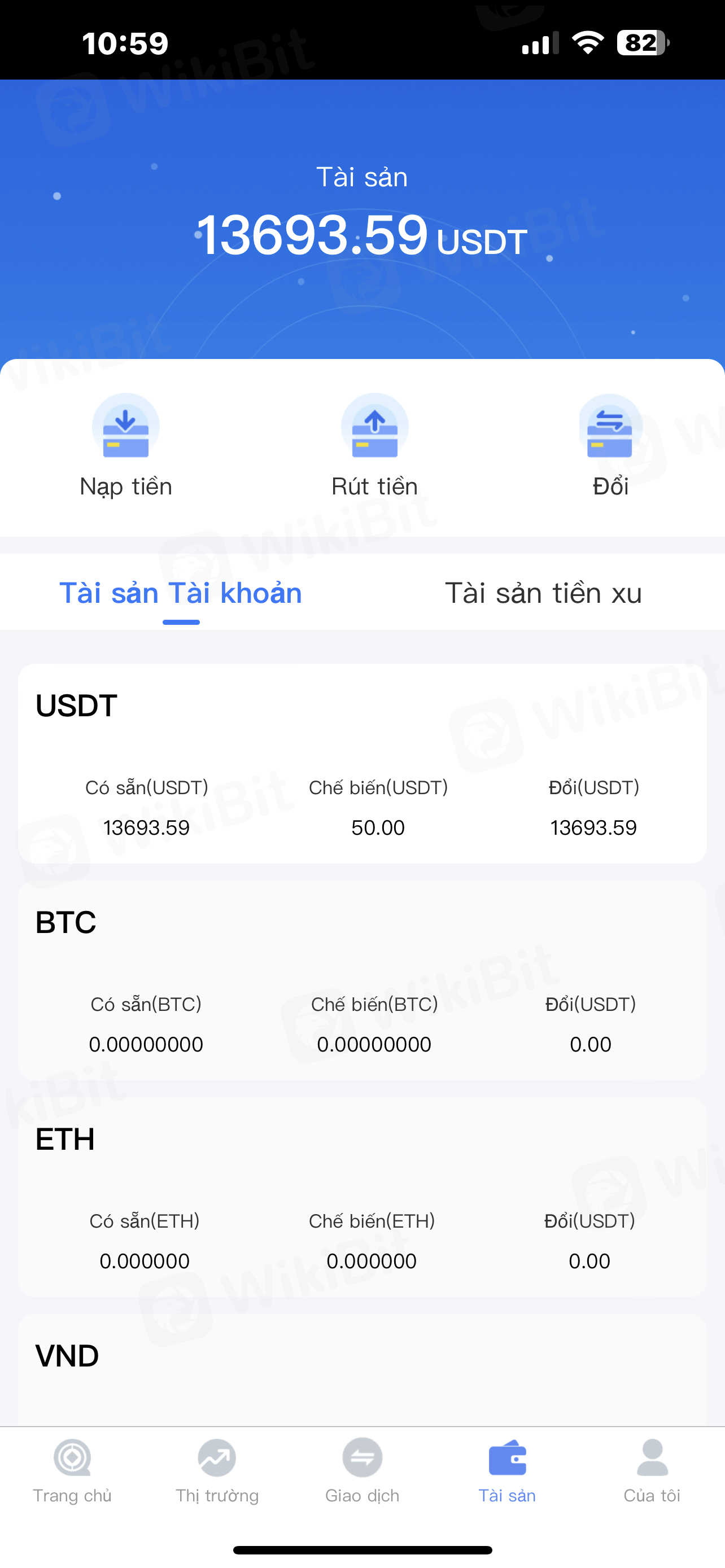
Task: Open the Giao dịch trading tab
Action: click(x=362, y=1470)
